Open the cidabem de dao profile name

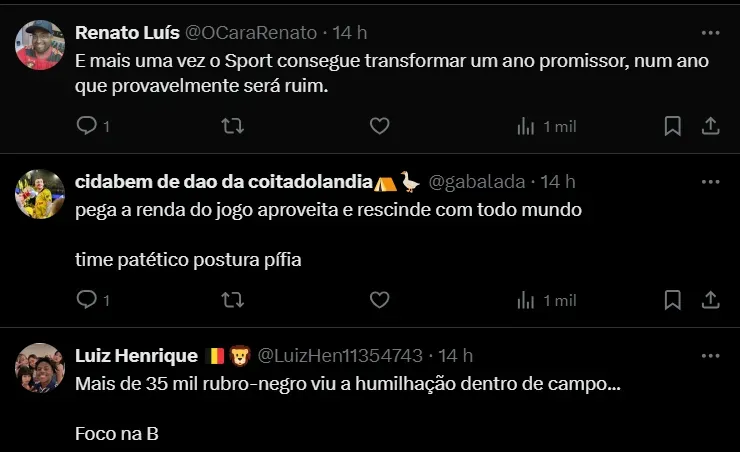click(x=222, y=182)
